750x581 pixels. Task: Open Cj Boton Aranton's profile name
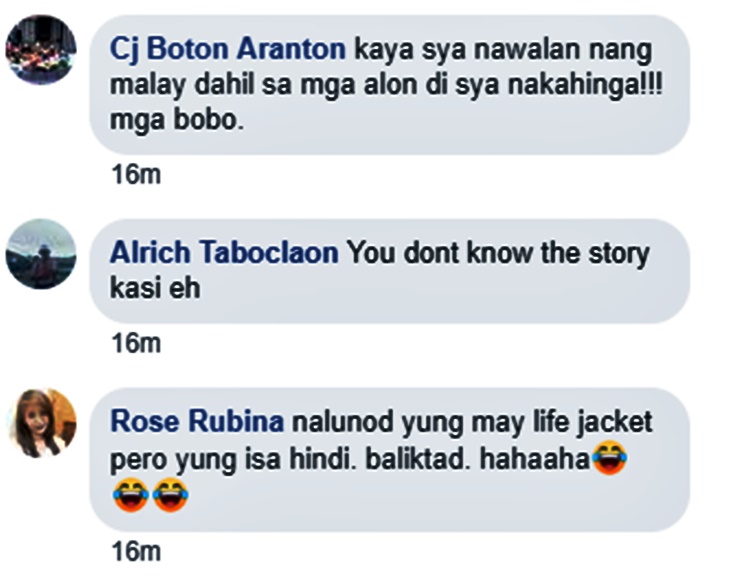point(226,49)
